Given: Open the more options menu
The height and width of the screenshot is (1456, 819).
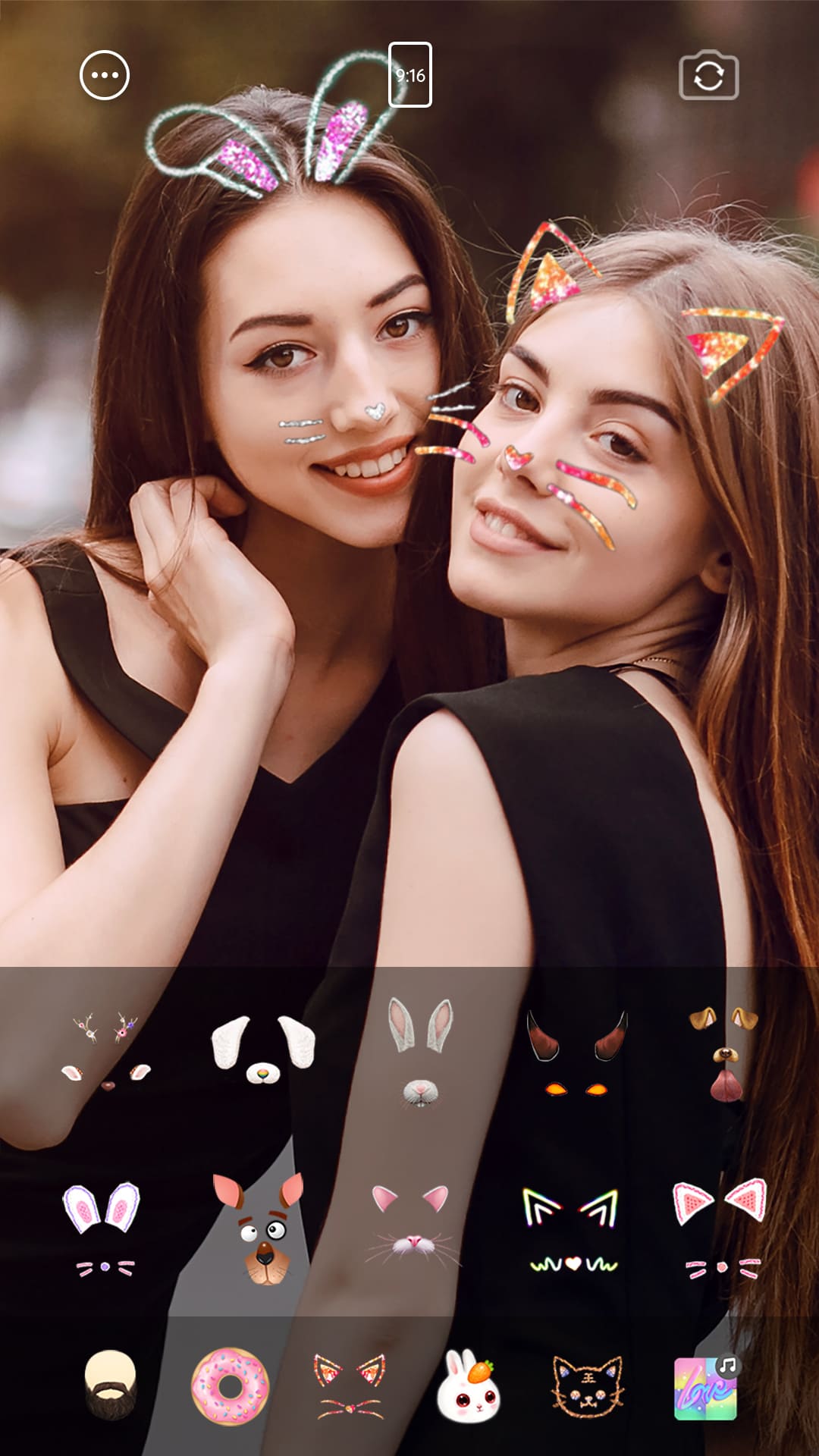Looking at the screenshot, I should click(x=105, y=74).
